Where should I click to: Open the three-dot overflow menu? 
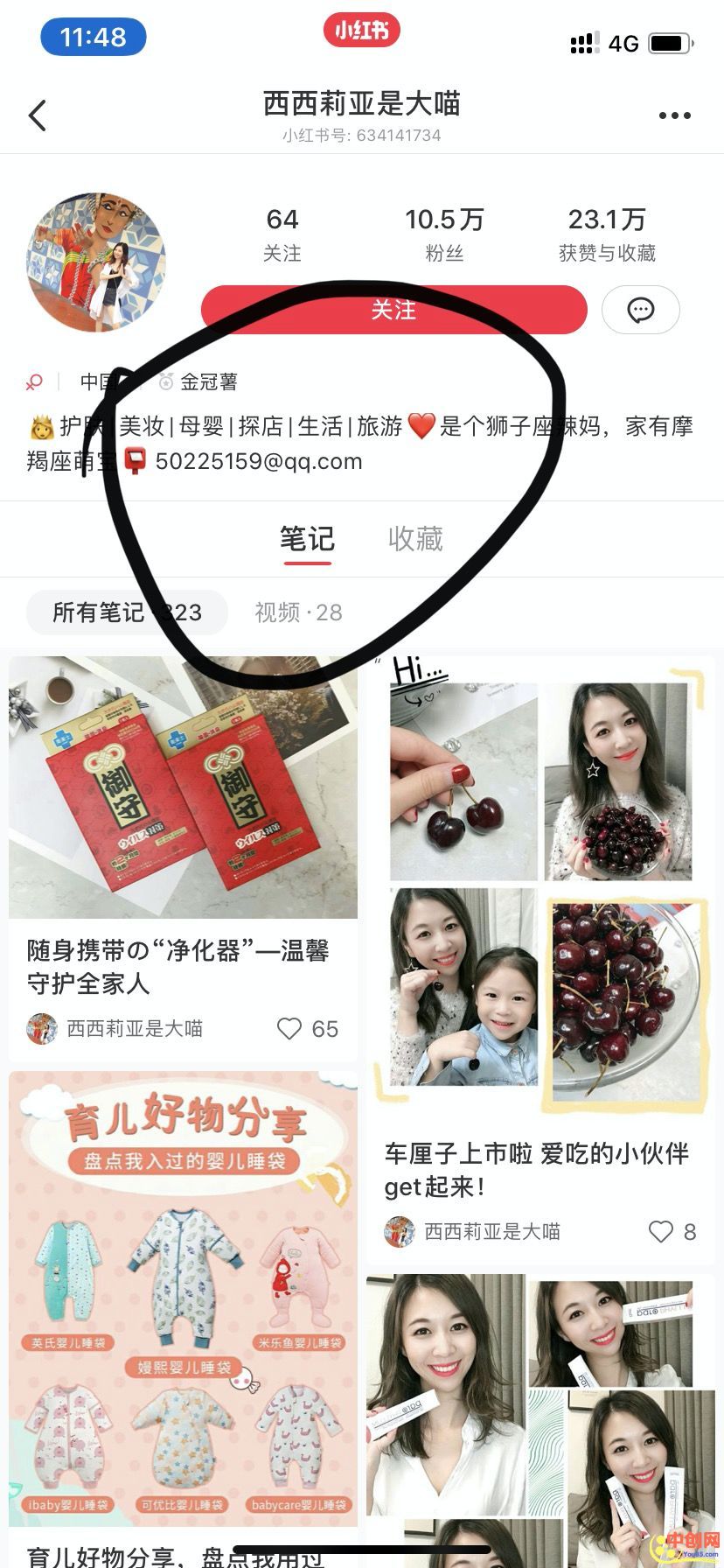click(674, 115)
